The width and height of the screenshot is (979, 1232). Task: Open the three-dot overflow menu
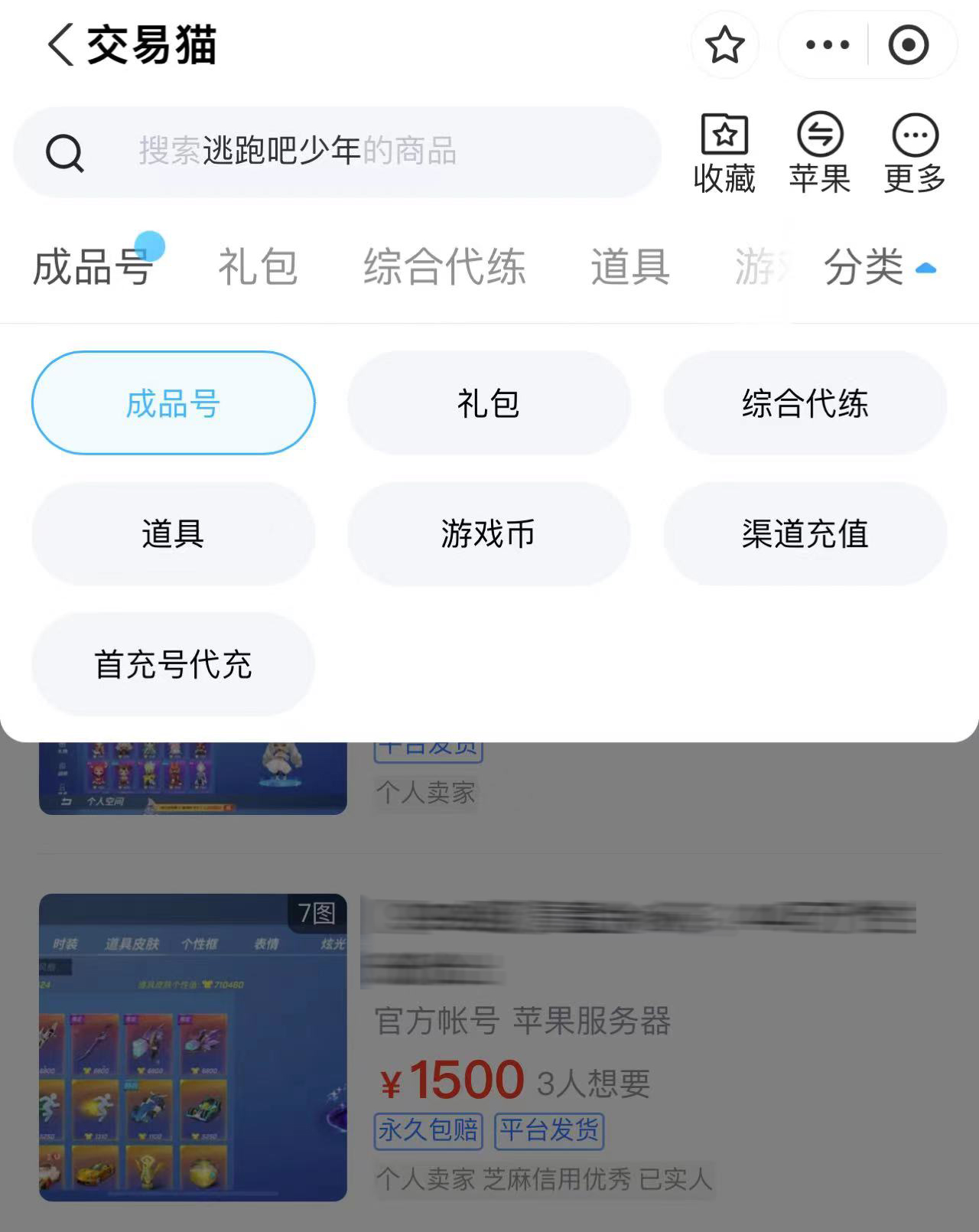[x=827, y=44]
